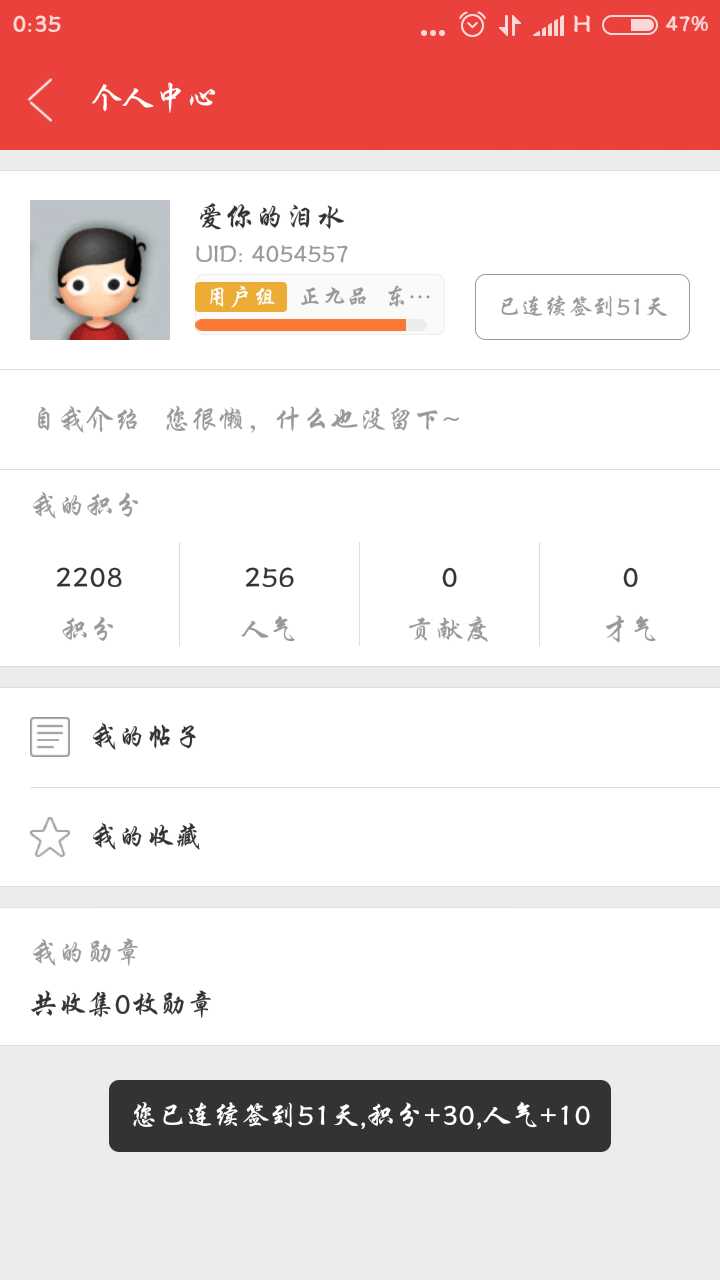This screenshot has width=720, height=1280.
Task: Open 我的收藏 favorites
Action: [360, 837]
